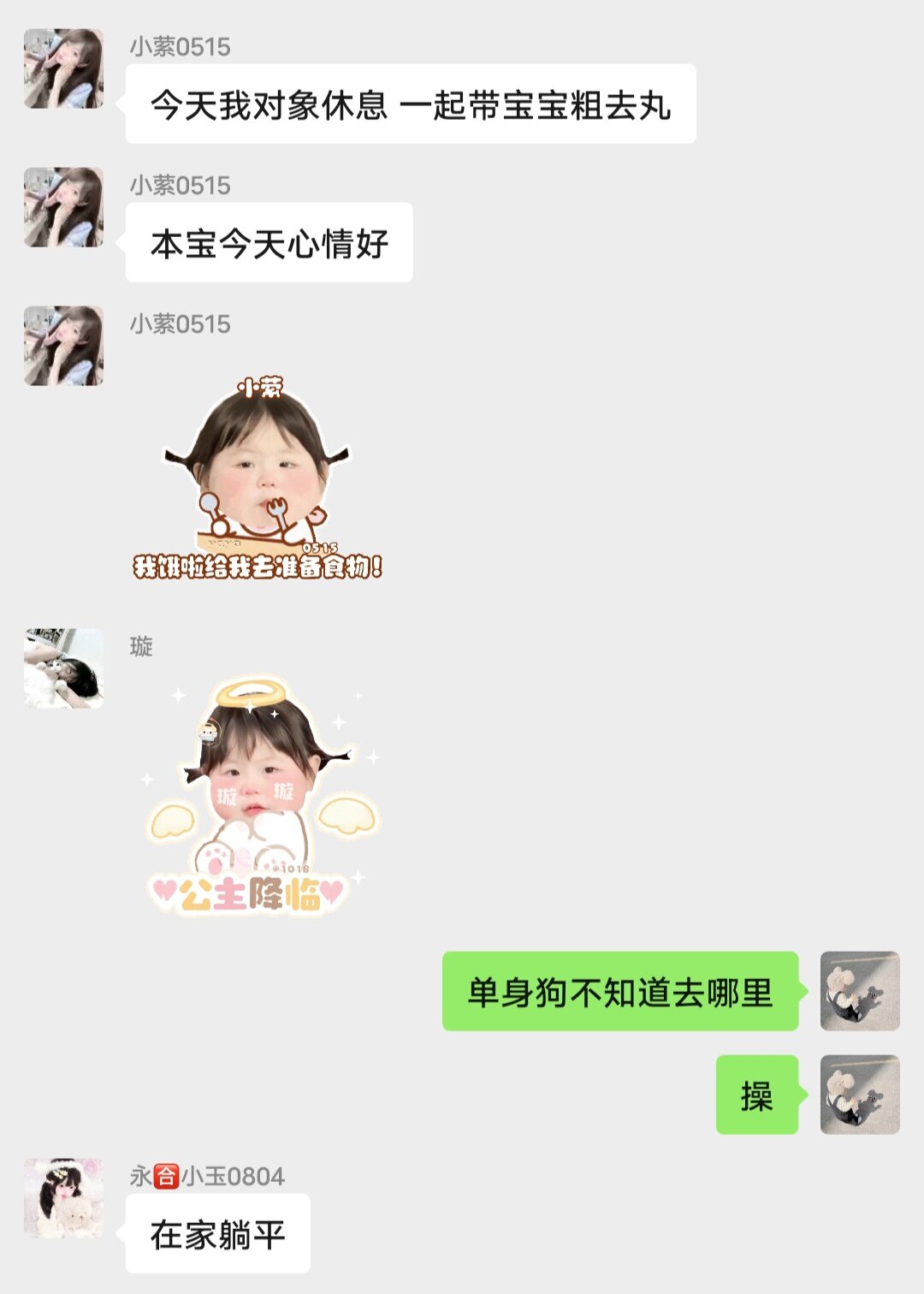Open 璇's profile avatar

pyautogui.click(x=64, y=668)
